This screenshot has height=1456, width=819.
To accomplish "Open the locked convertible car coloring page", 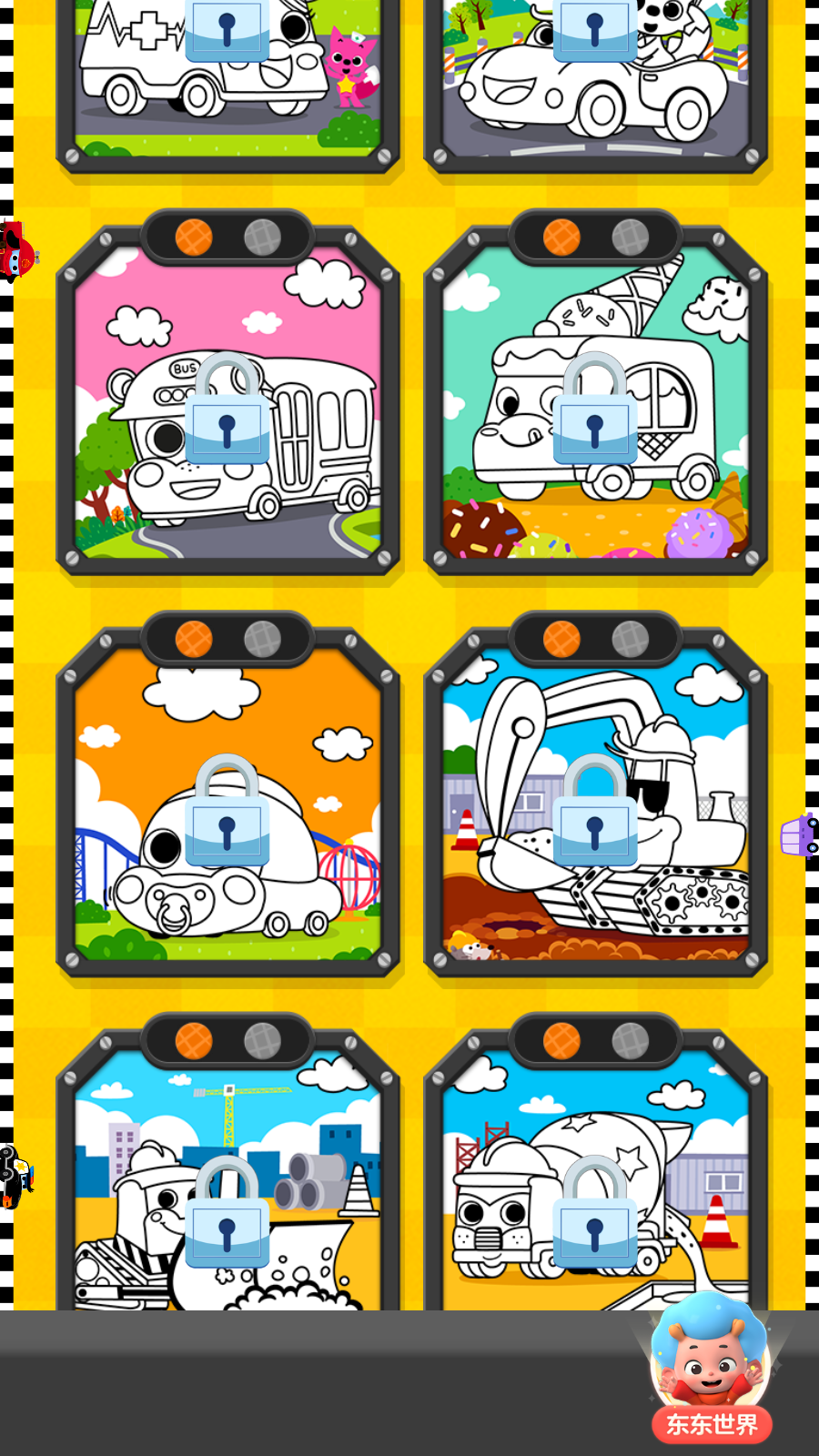I will click(596, 82).
